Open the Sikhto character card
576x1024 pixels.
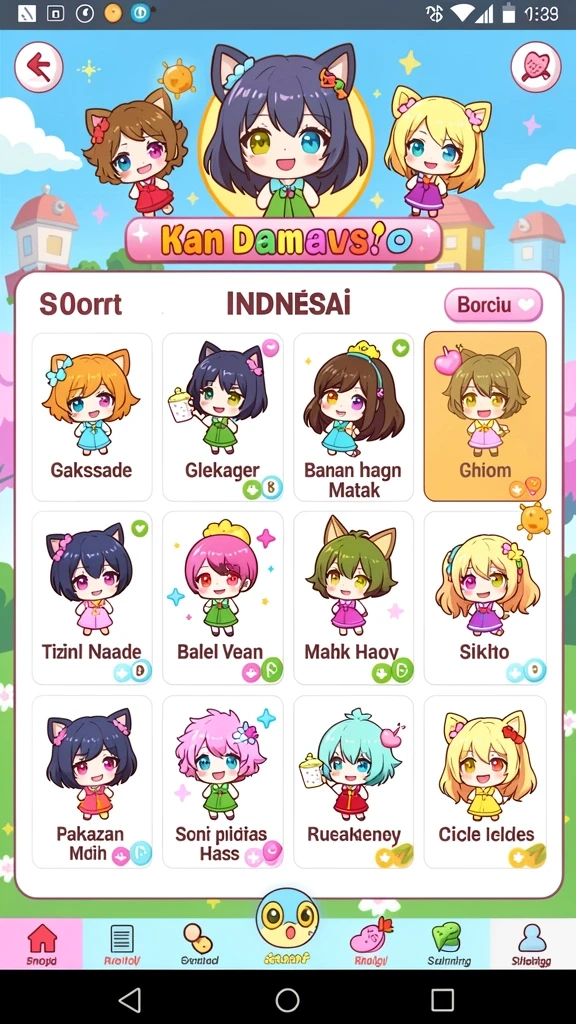(485, 598)
